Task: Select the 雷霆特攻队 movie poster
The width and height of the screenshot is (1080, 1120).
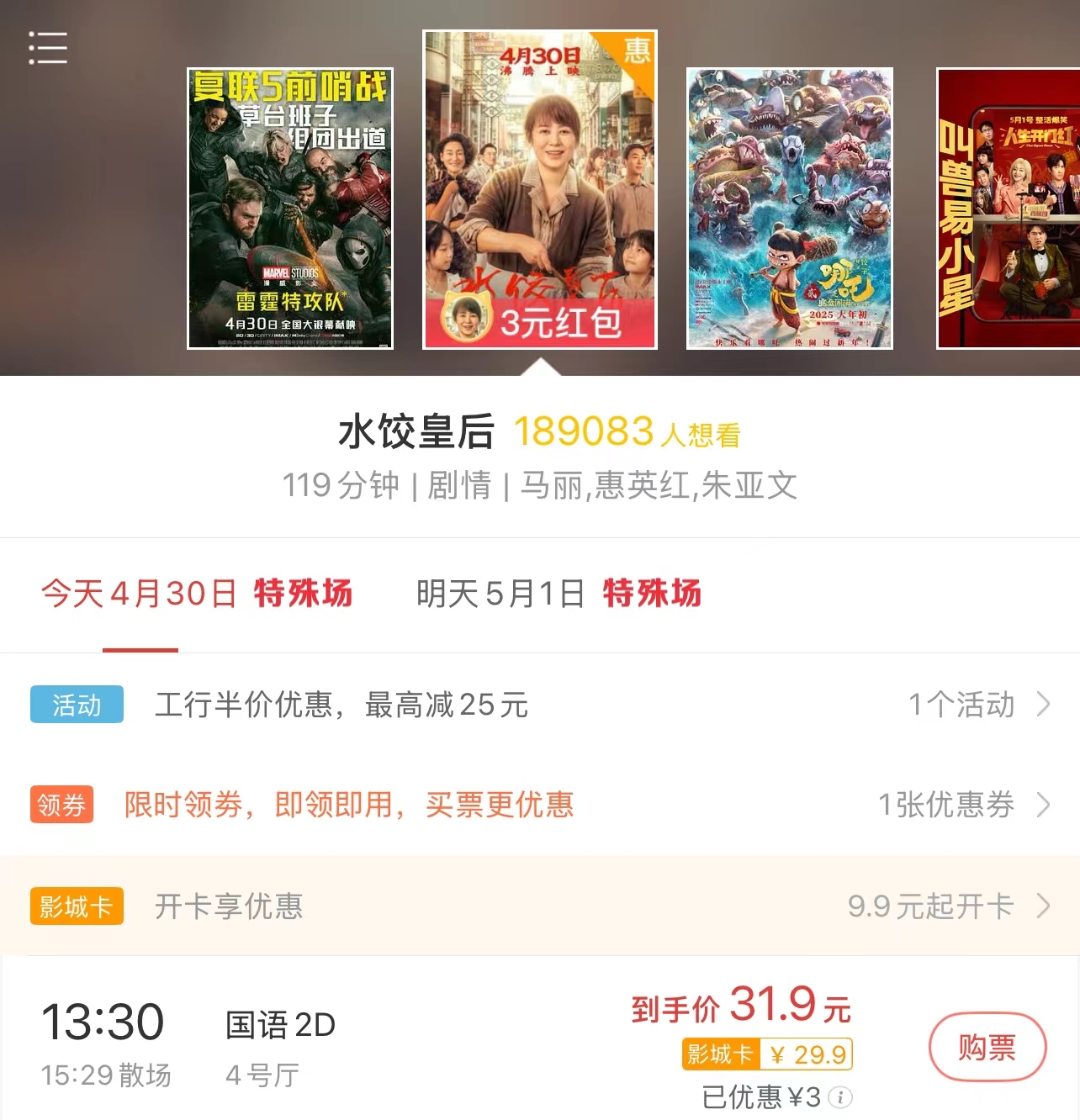Action: click(x=290, y=209)
